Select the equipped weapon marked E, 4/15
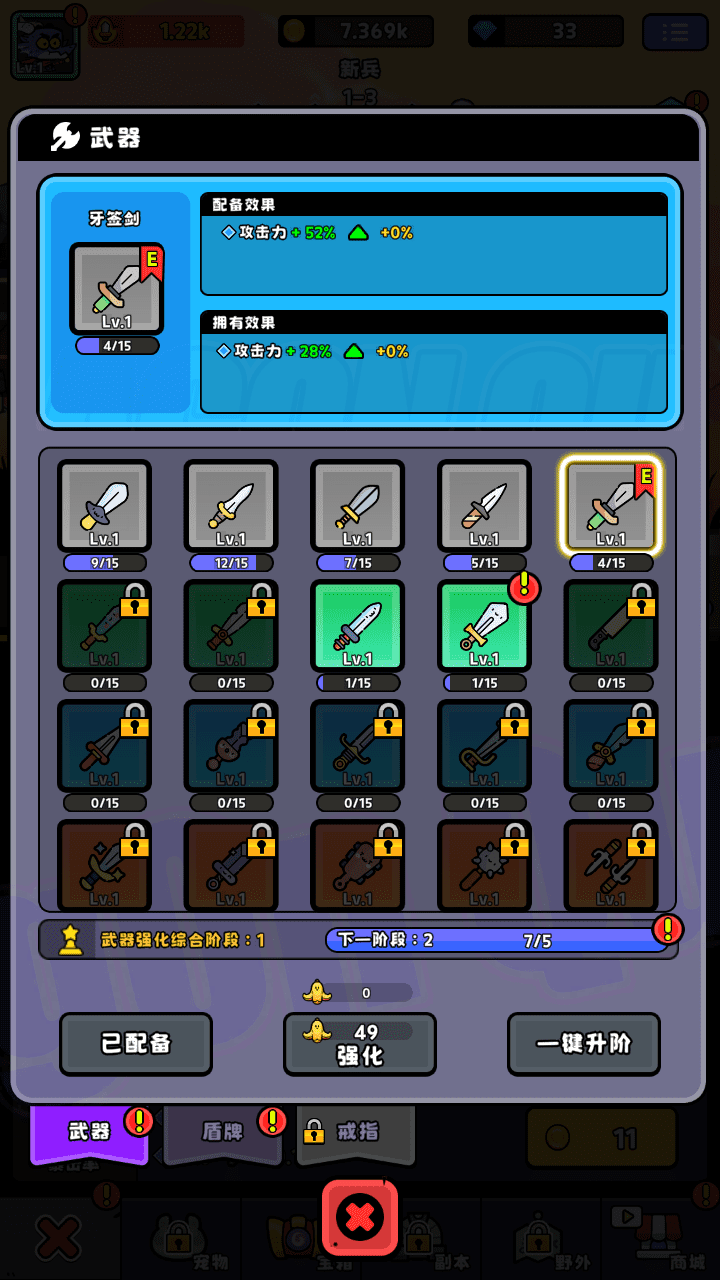 pyautogui.click(x=611, y=507)
